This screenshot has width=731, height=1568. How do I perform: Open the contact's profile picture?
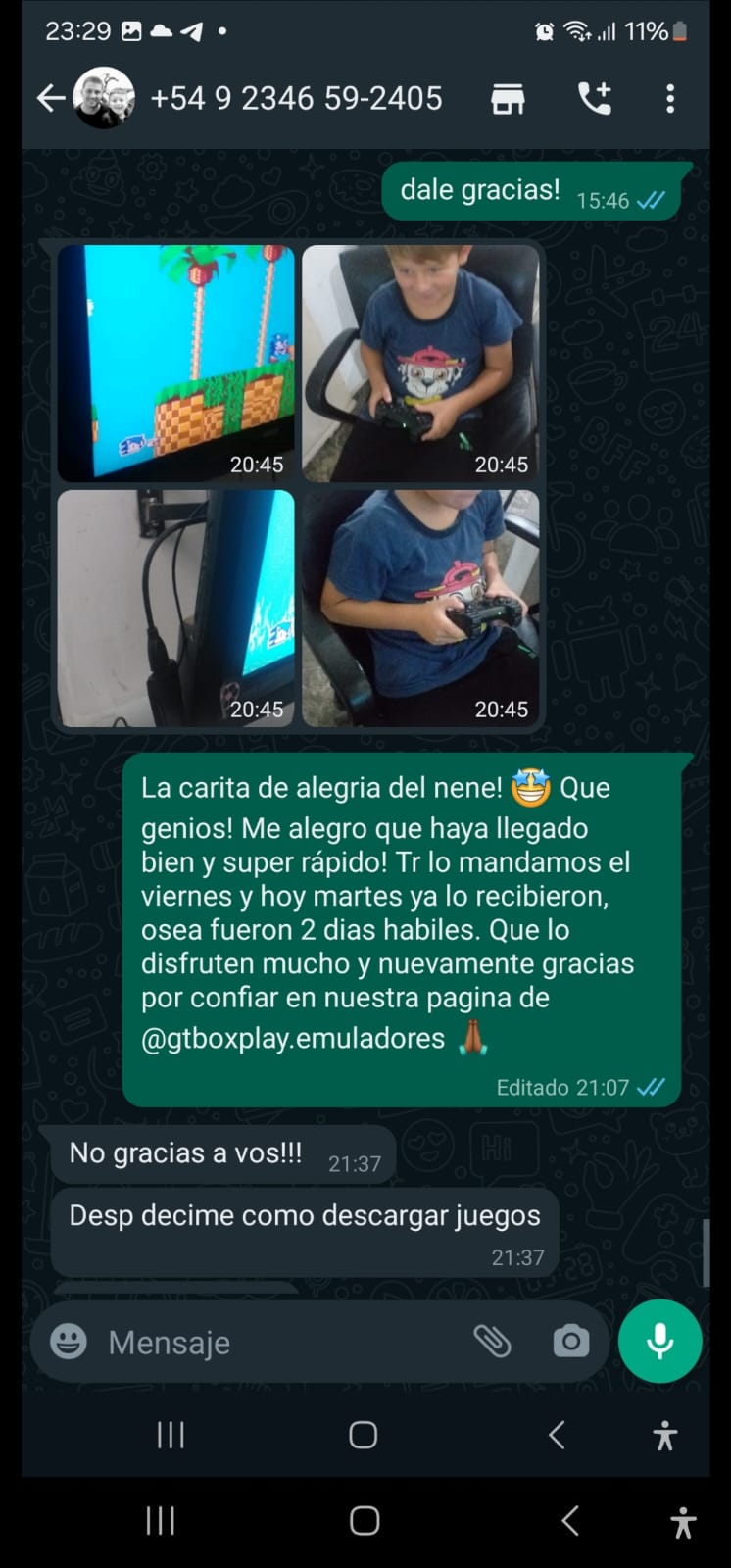pos(105,98)
